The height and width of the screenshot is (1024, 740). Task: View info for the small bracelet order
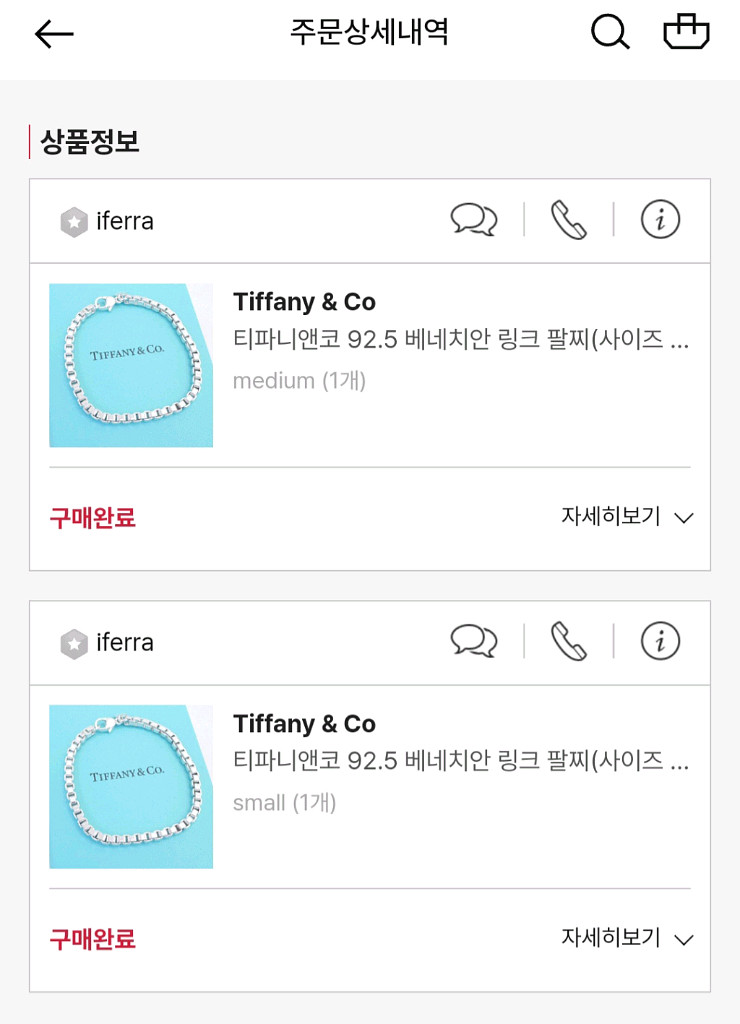[x=660, y=641]
